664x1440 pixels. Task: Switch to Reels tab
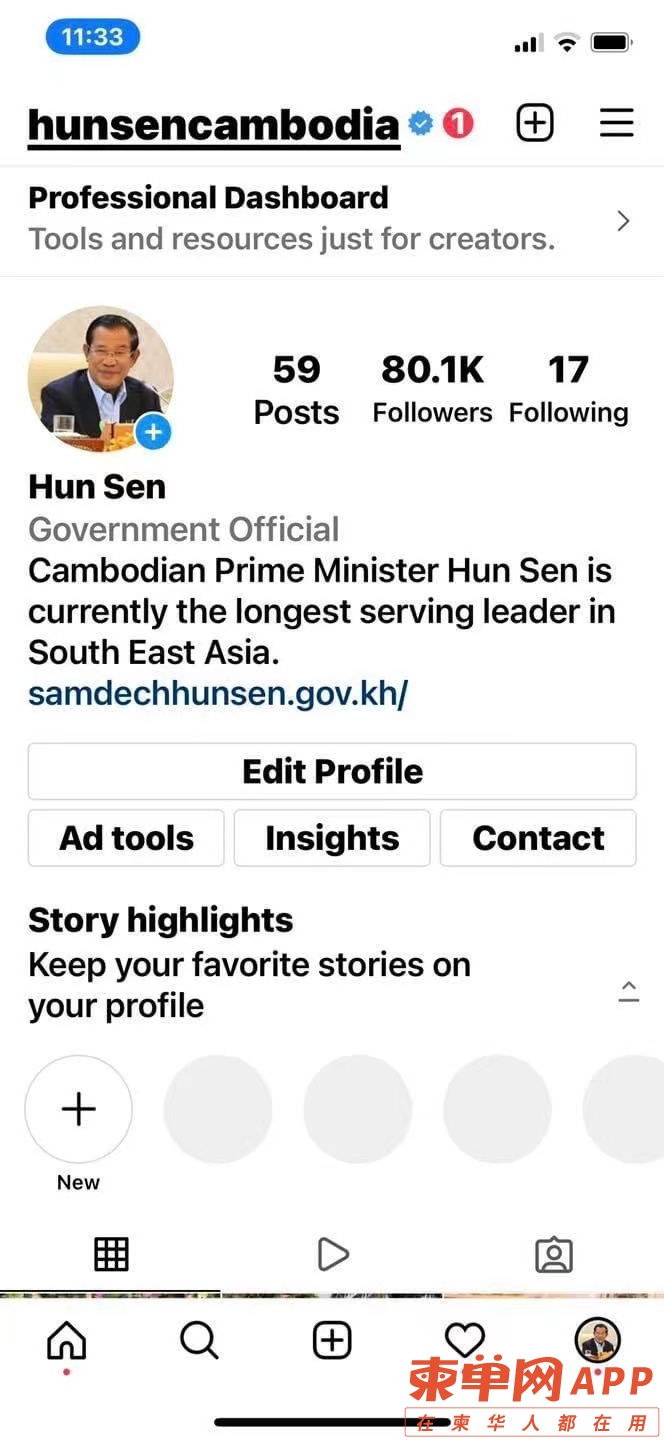[332, 1254]
